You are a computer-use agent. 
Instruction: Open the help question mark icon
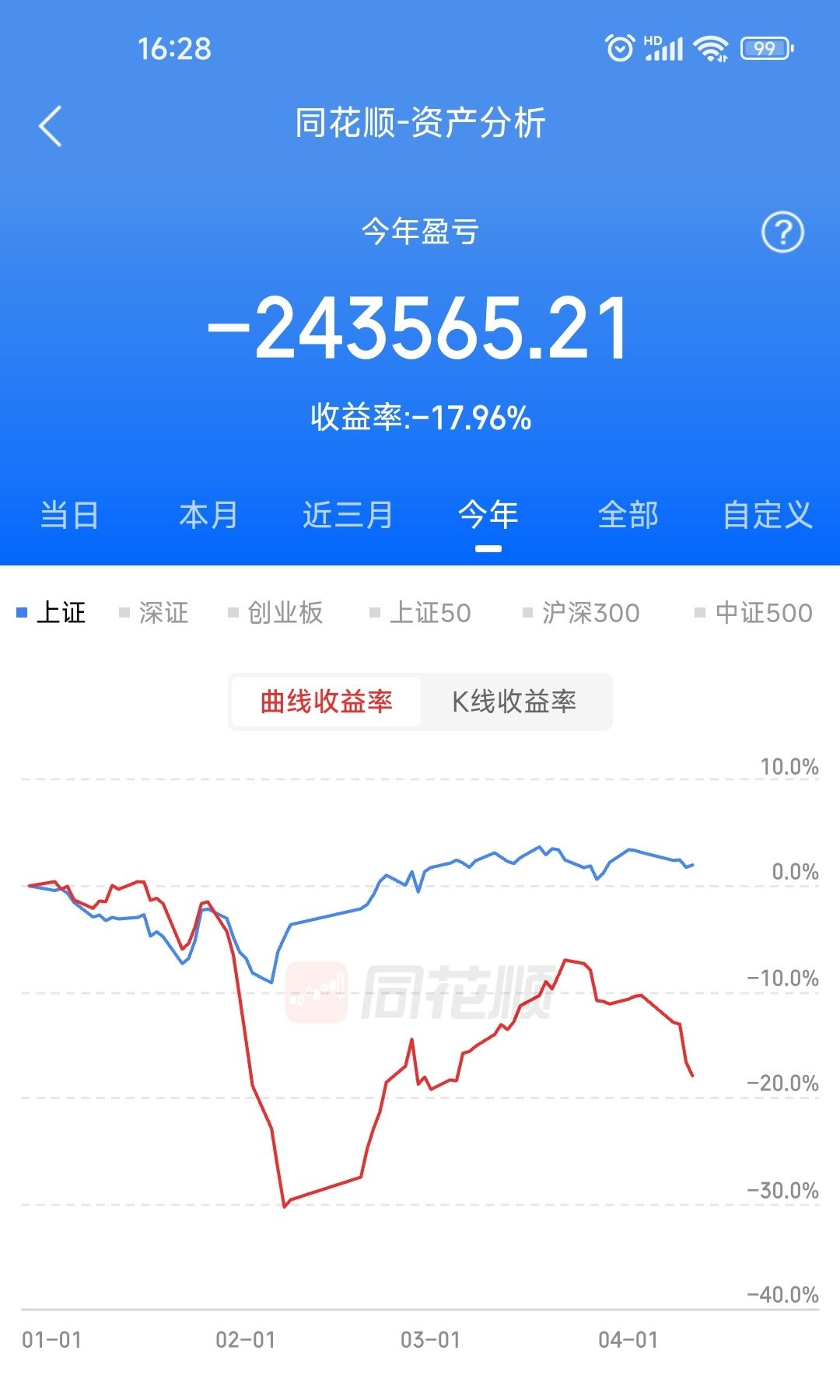(782, 232)
